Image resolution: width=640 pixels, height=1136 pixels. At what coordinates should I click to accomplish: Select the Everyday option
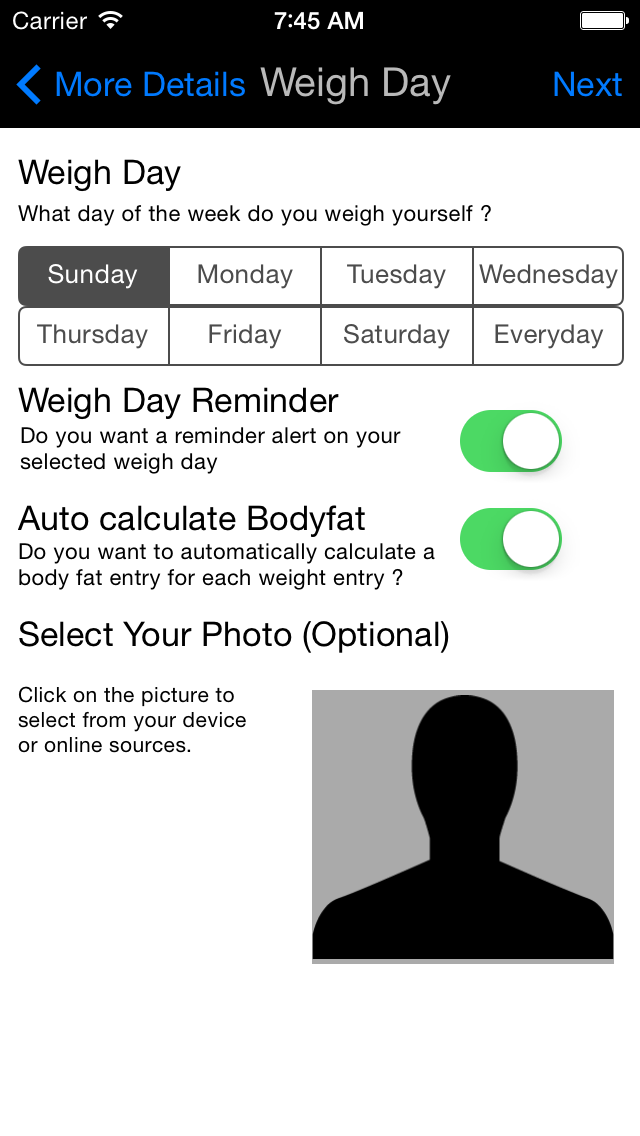[x=548, y=335]
